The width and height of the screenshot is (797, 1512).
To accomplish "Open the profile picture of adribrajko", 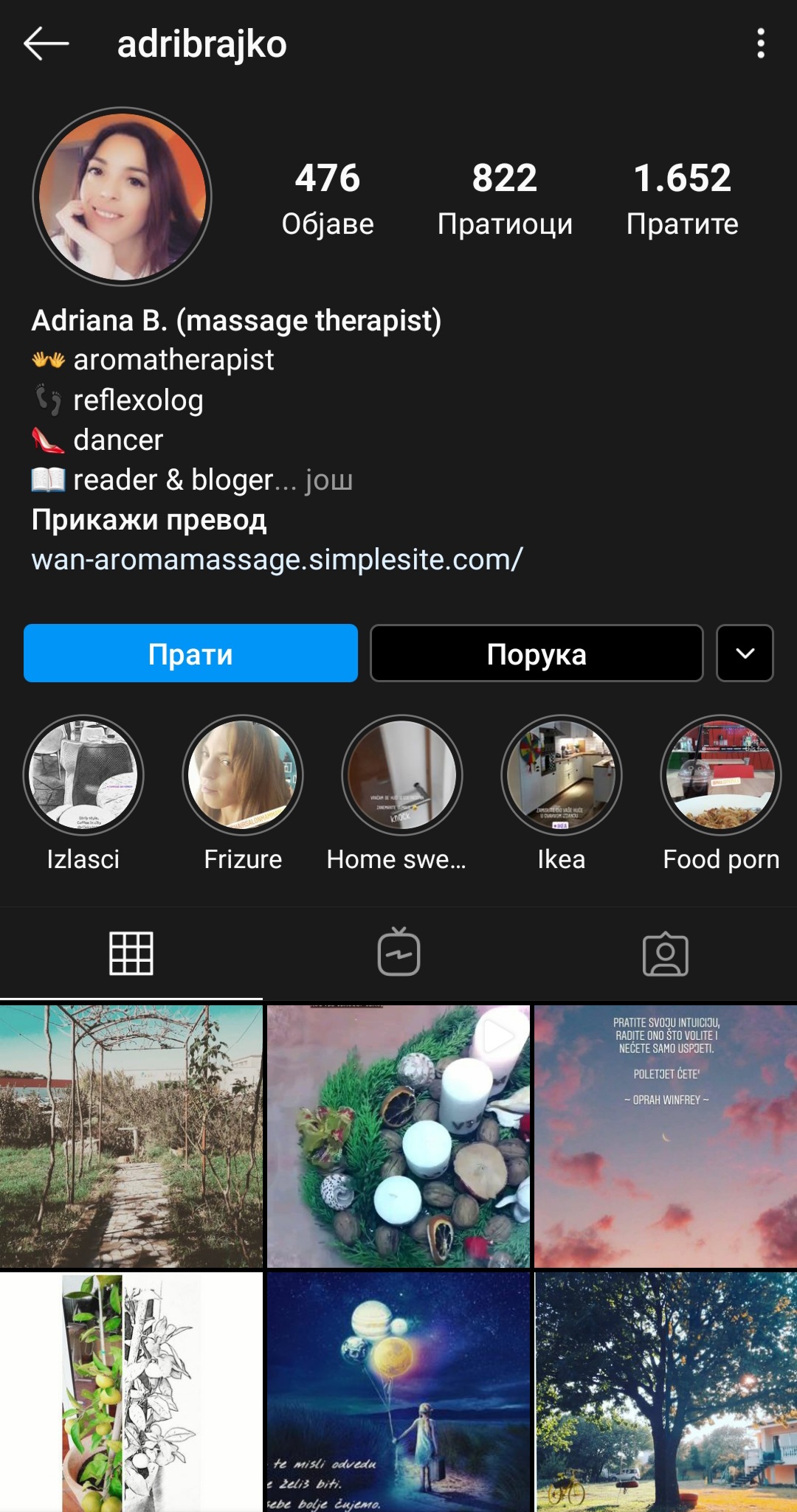I will (x=123, y=197).
